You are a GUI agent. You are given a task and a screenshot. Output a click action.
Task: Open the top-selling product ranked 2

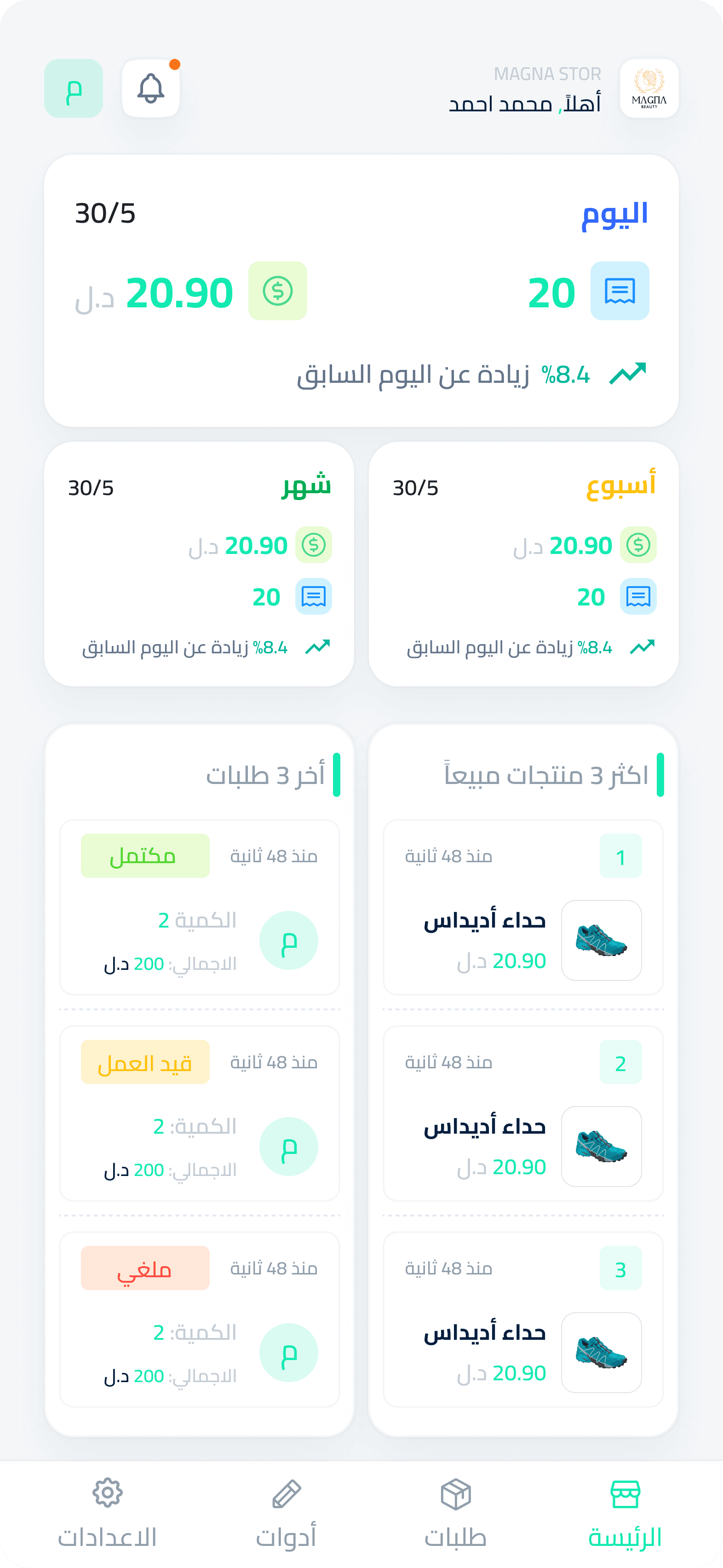523,1113
